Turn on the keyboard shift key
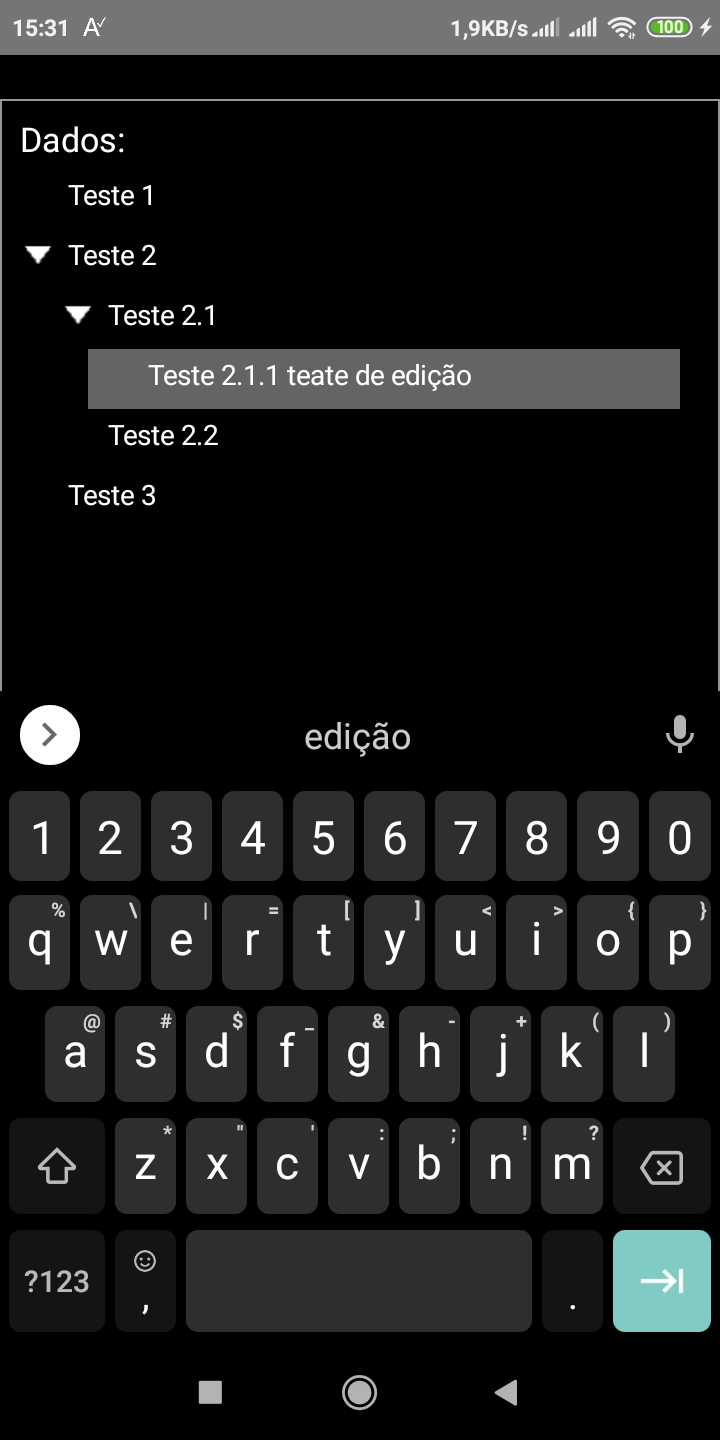This screenshot has height=1440, width=720. pyautogui.click(x=57, y=1166)
